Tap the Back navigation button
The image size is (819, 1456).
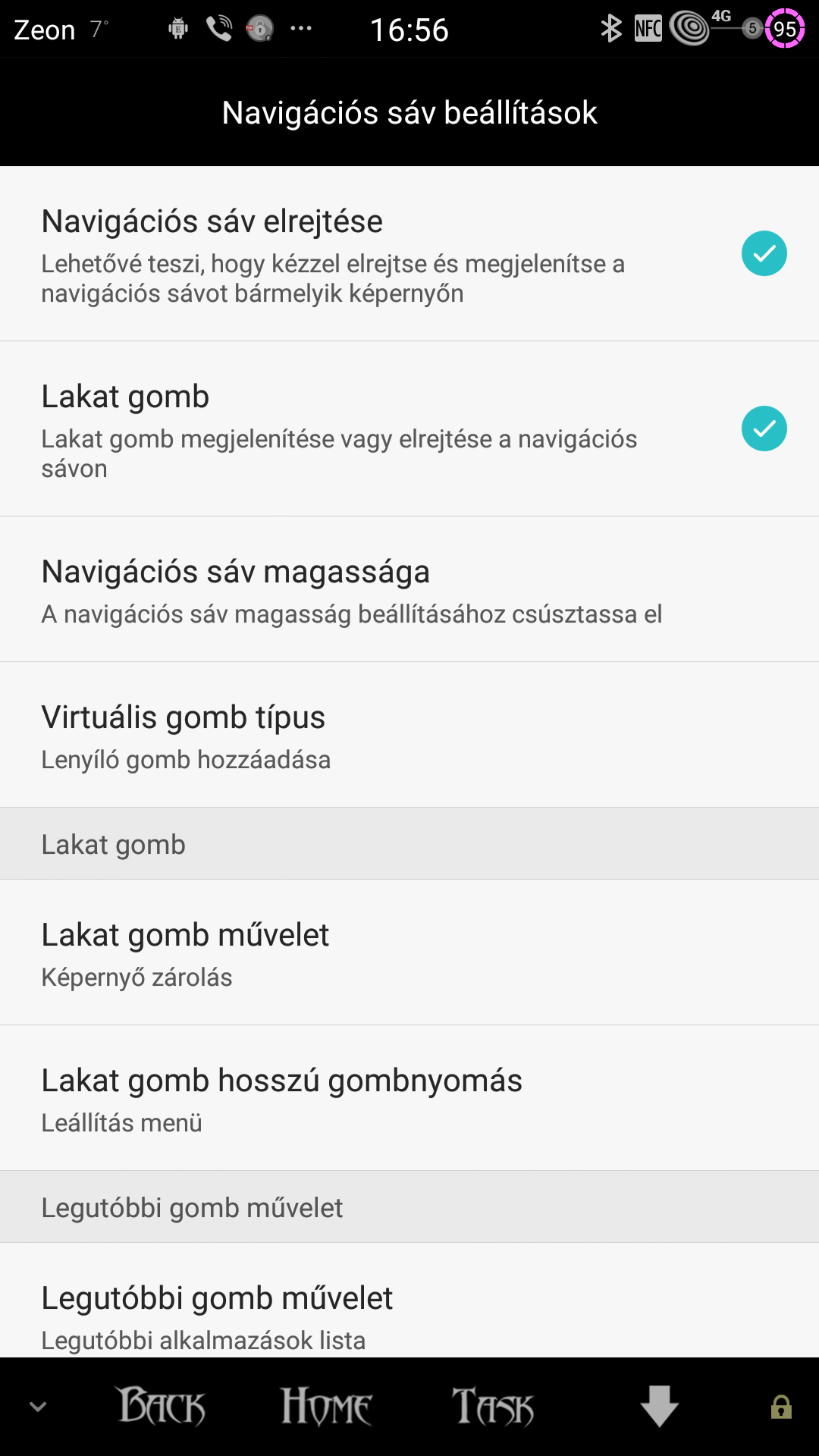pyautogui.click(x=161, y=1407)
